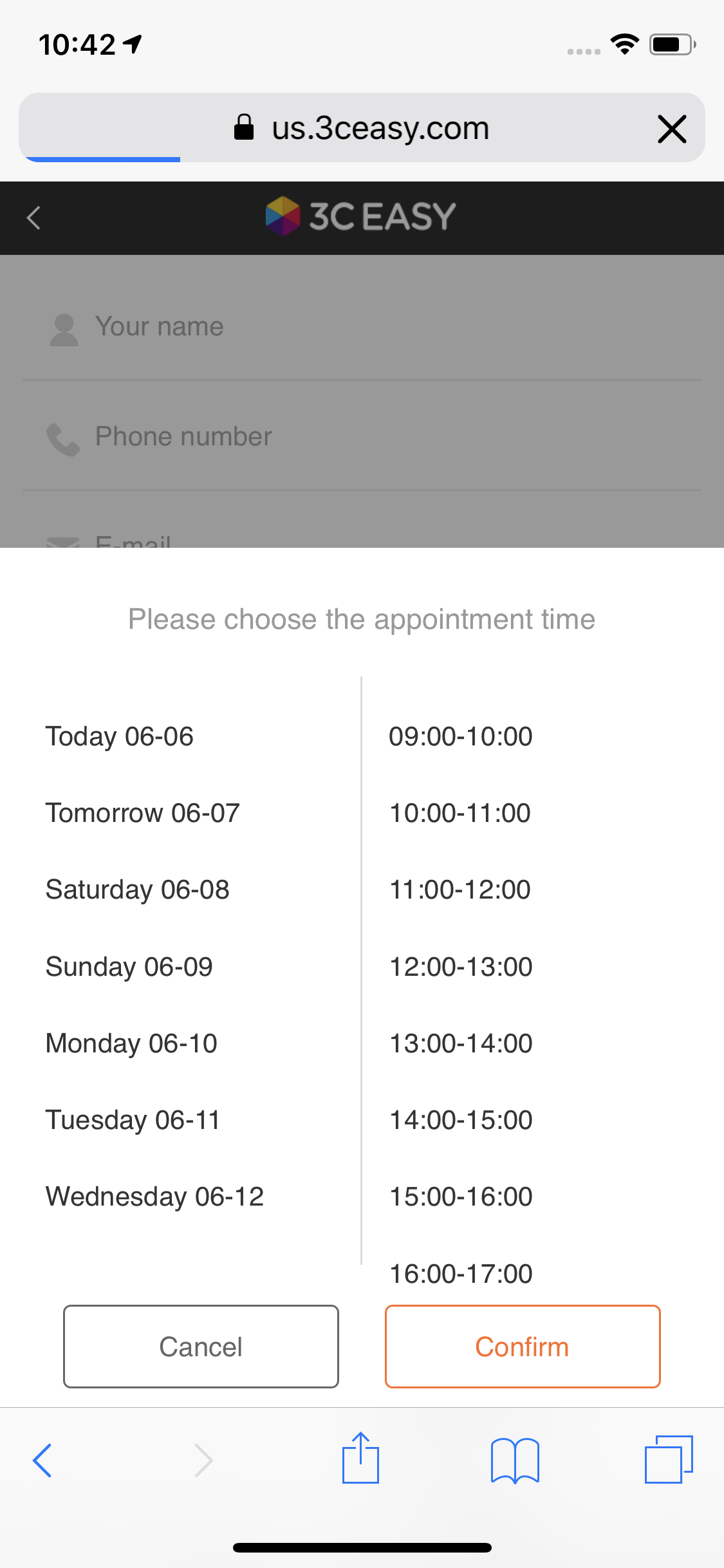Select Today 06-06 as appointment date
The image size is (724, 1568).
coord(120,736)
